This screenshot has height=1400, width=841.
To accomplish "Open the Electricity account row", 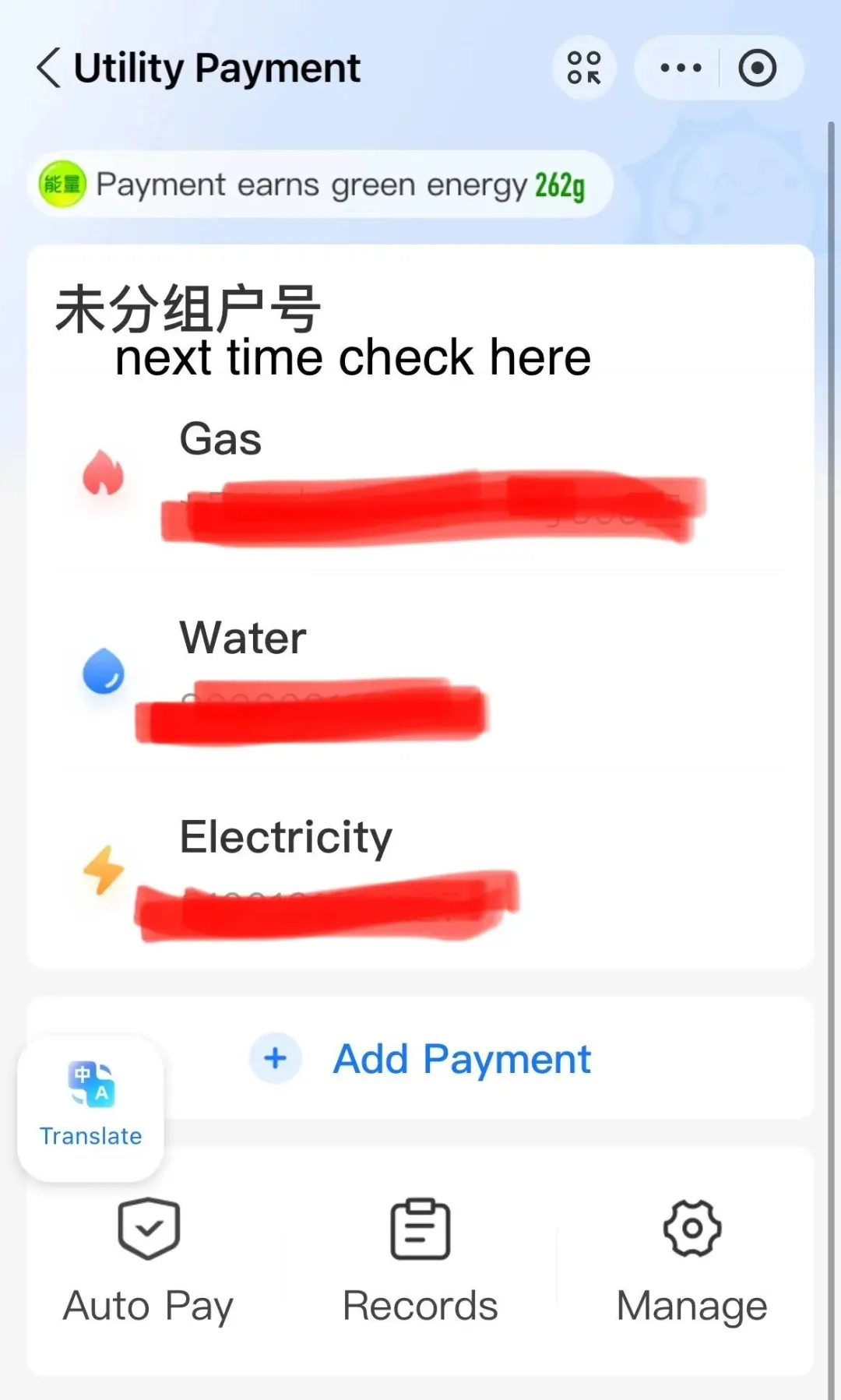I will pyautogui.click(x=420, y=871).
